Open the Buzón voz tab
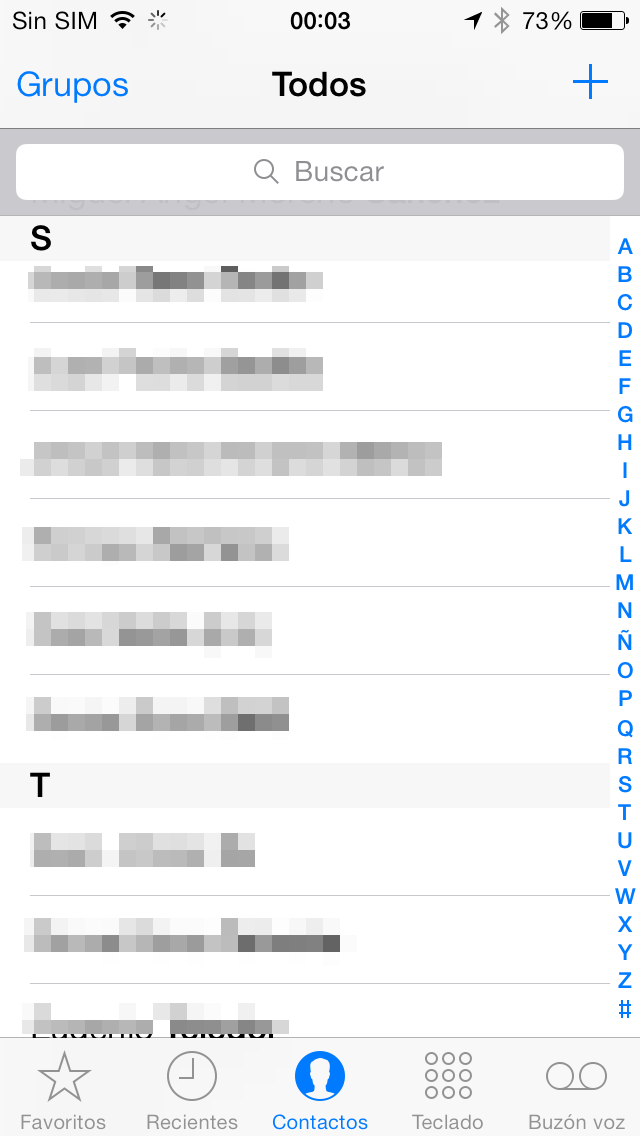Image resolution: width=640 pixels, height=1136 pixels. tap(576, 1090)
